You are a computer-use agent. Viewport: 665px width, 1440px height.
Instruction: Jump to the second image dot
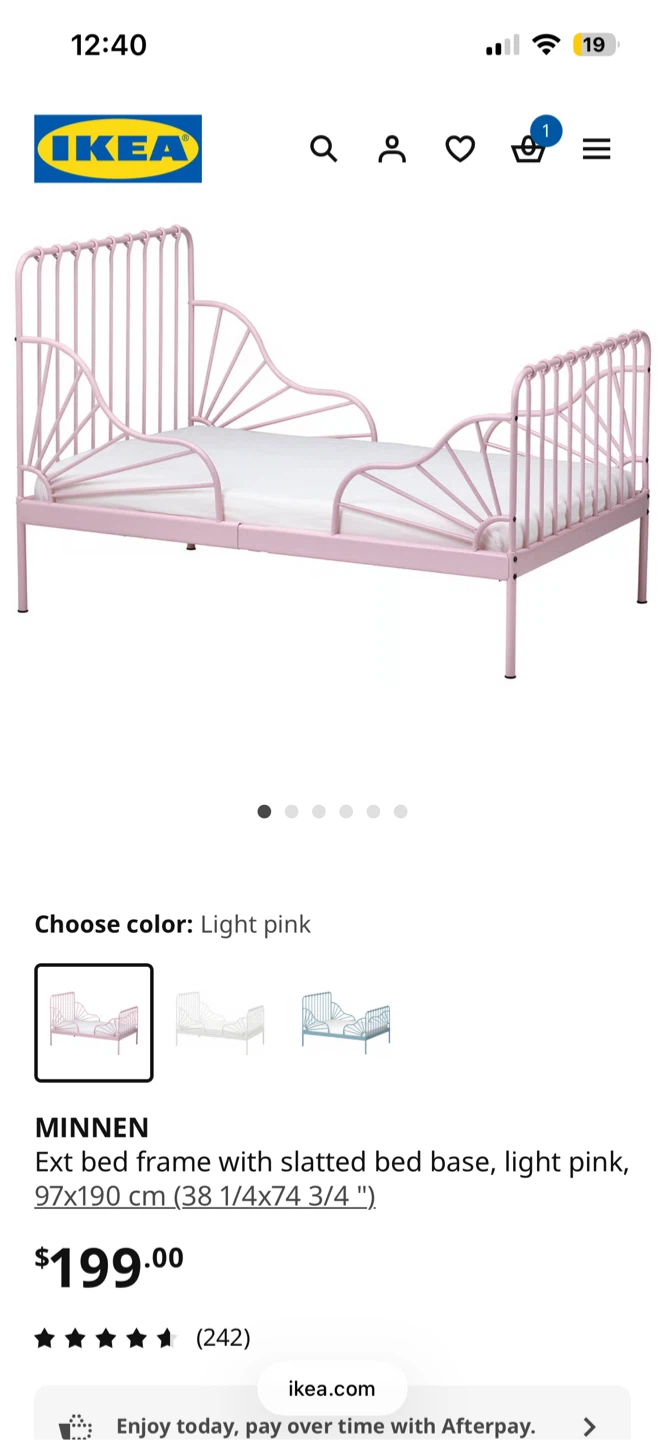pyautogui.click(x=291, y=811)
